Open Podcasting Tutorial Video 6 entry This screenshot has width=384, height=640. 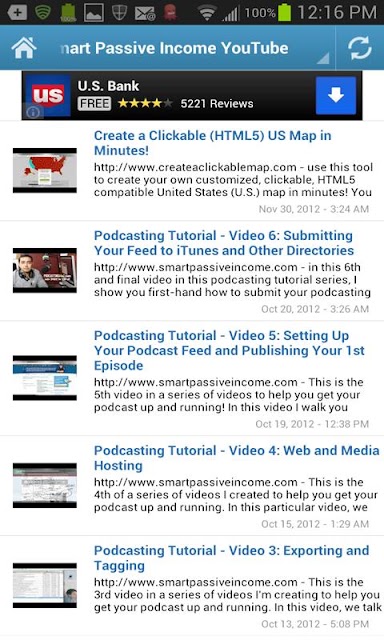pyautogui.click(x=192, y=271)
